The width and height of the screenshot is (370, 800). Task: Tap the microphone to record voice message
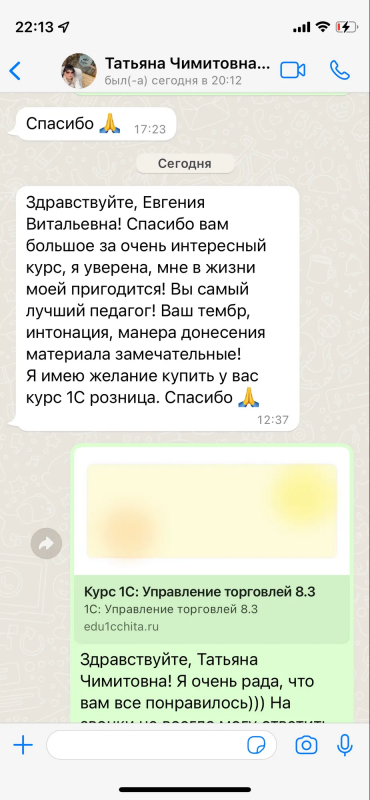point(346,745)
